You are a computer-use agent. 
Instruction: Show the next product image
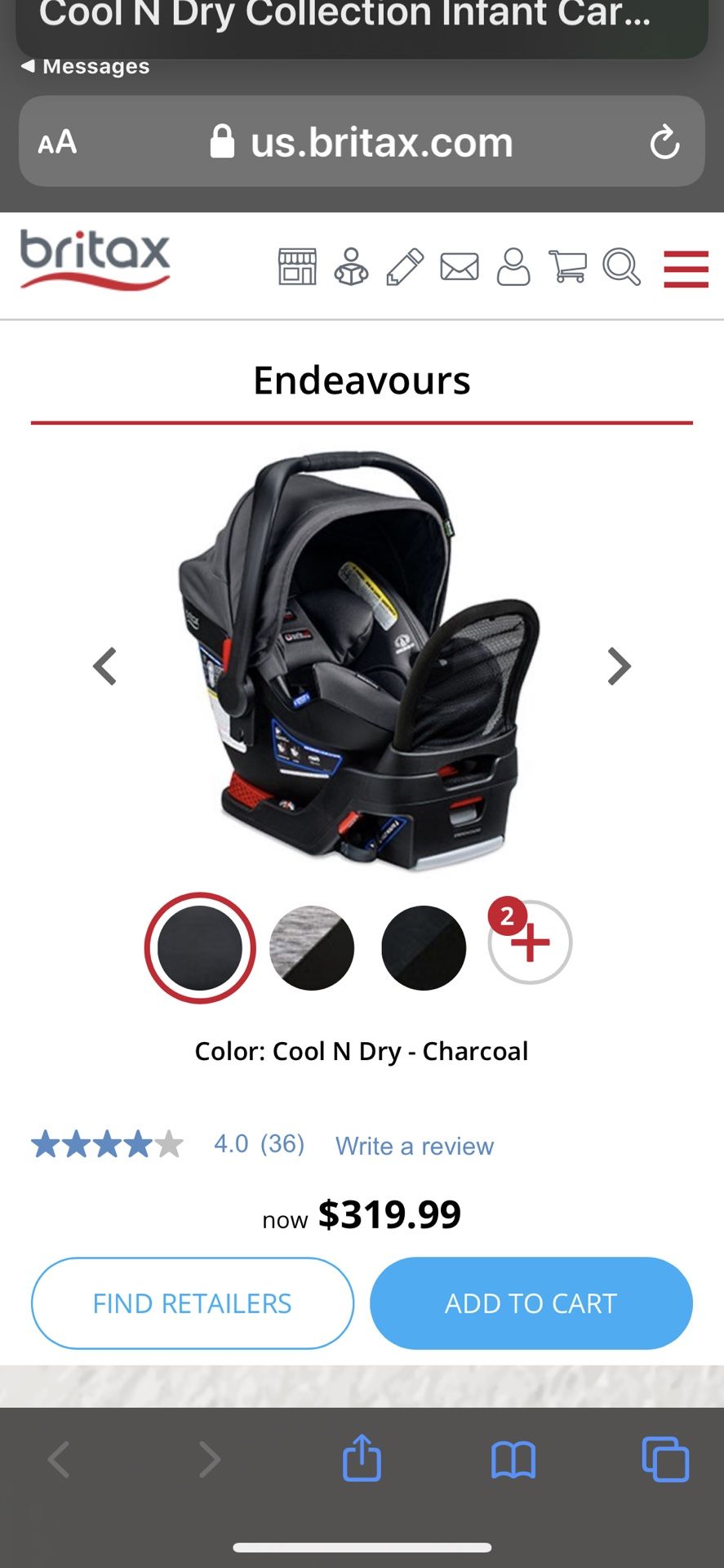click(620, 666)
